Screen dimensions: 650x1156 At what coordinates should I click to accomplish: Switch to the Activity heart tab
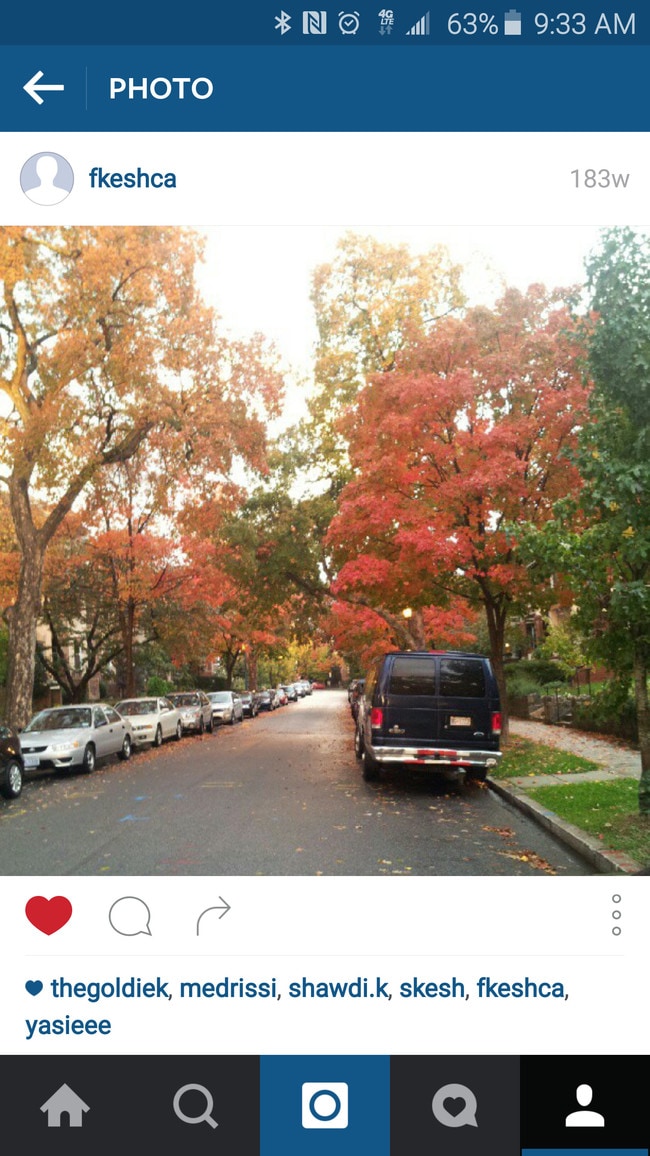(x=455, y=1106)
